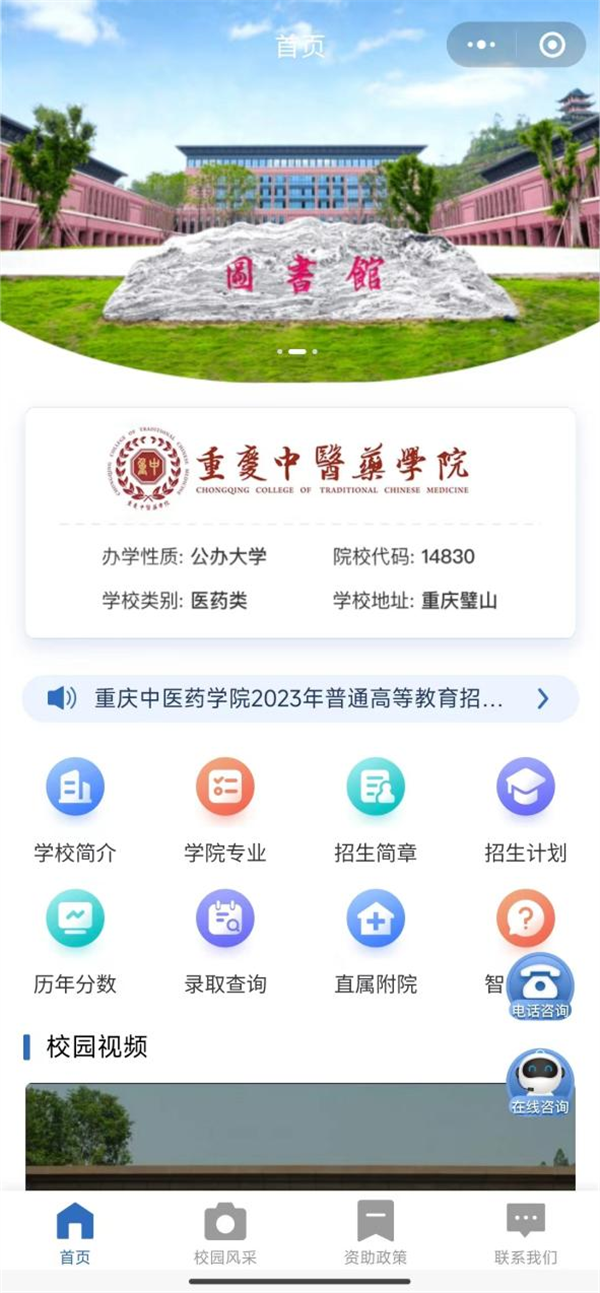Open 录取查询 admission lookup
The height and width of the screenshot is (1293, 600).
pos(225,940)
